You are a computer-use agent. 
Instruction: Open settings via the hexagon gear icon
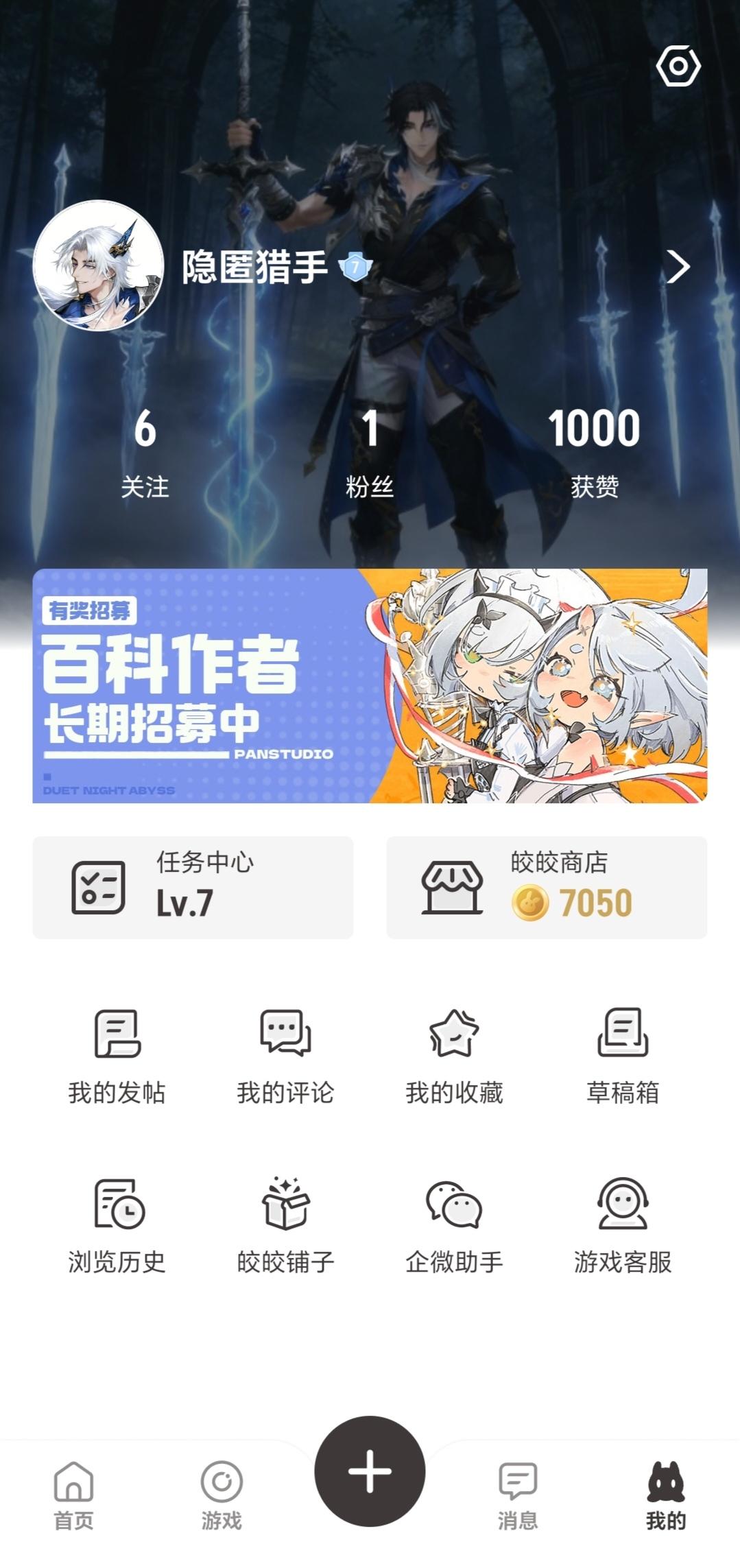coord(678,67)
